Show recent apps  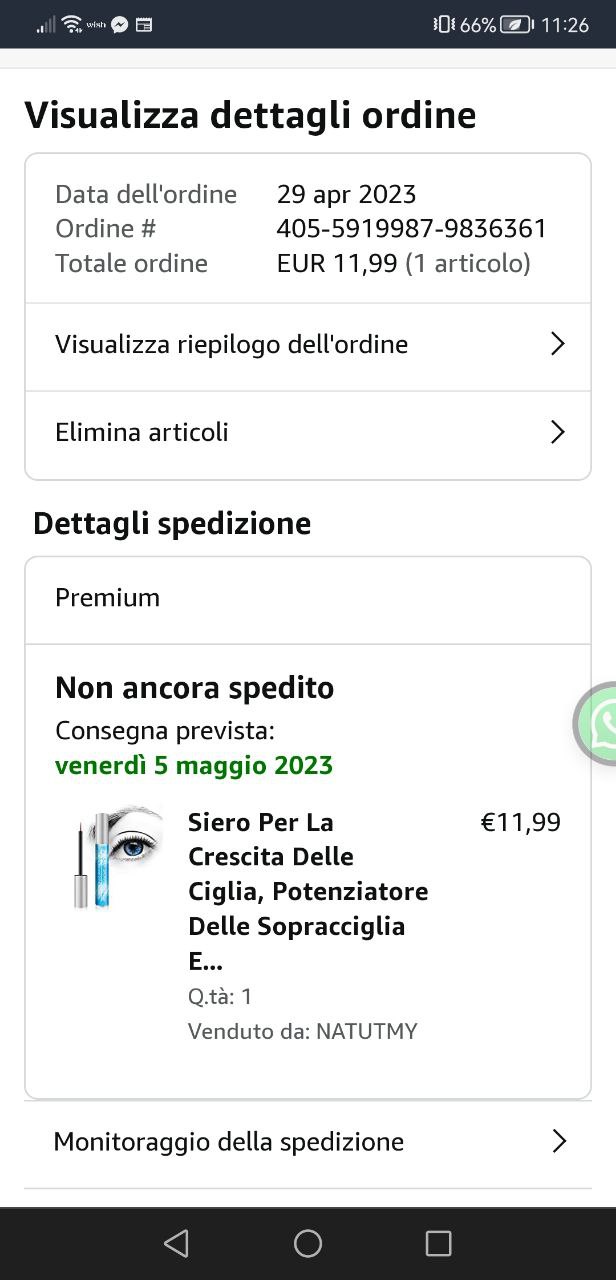(438, 1243)
